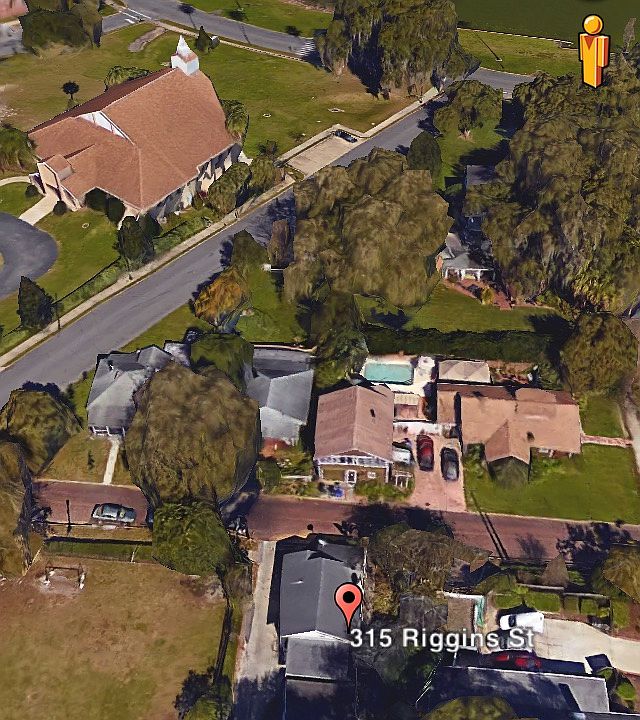This screenshot has width=640, height=720.
Task: Open Street View with the pegman icon
Action: (593, 49)
